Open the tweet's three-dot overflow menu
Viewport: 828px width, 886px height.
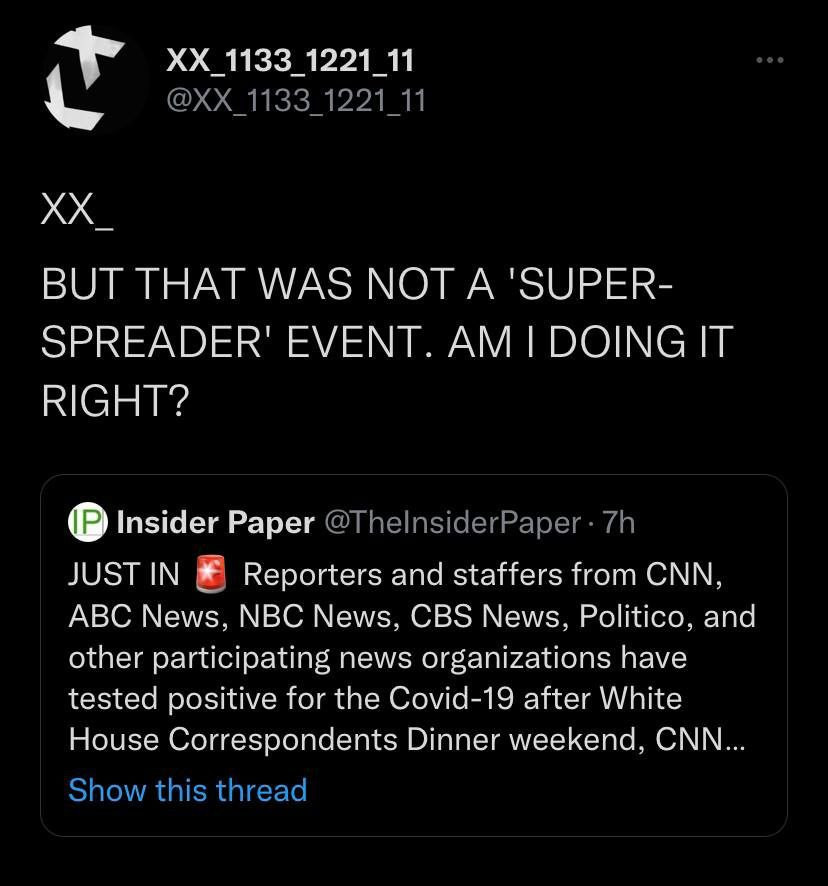(769, 62)
